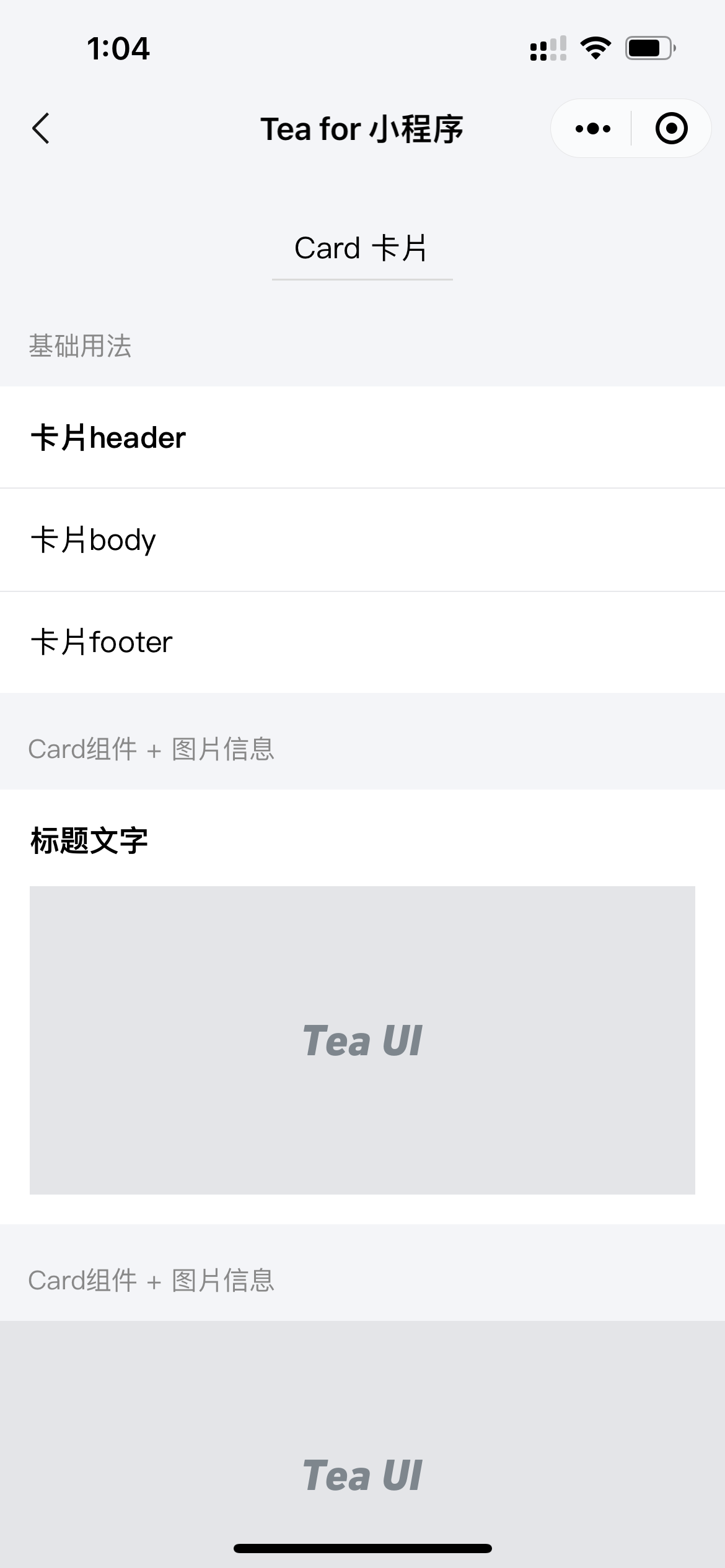Close the mini program with the circle button
Image resolution: width=725 pixels, height=1568 pixels.
[671, 129]
